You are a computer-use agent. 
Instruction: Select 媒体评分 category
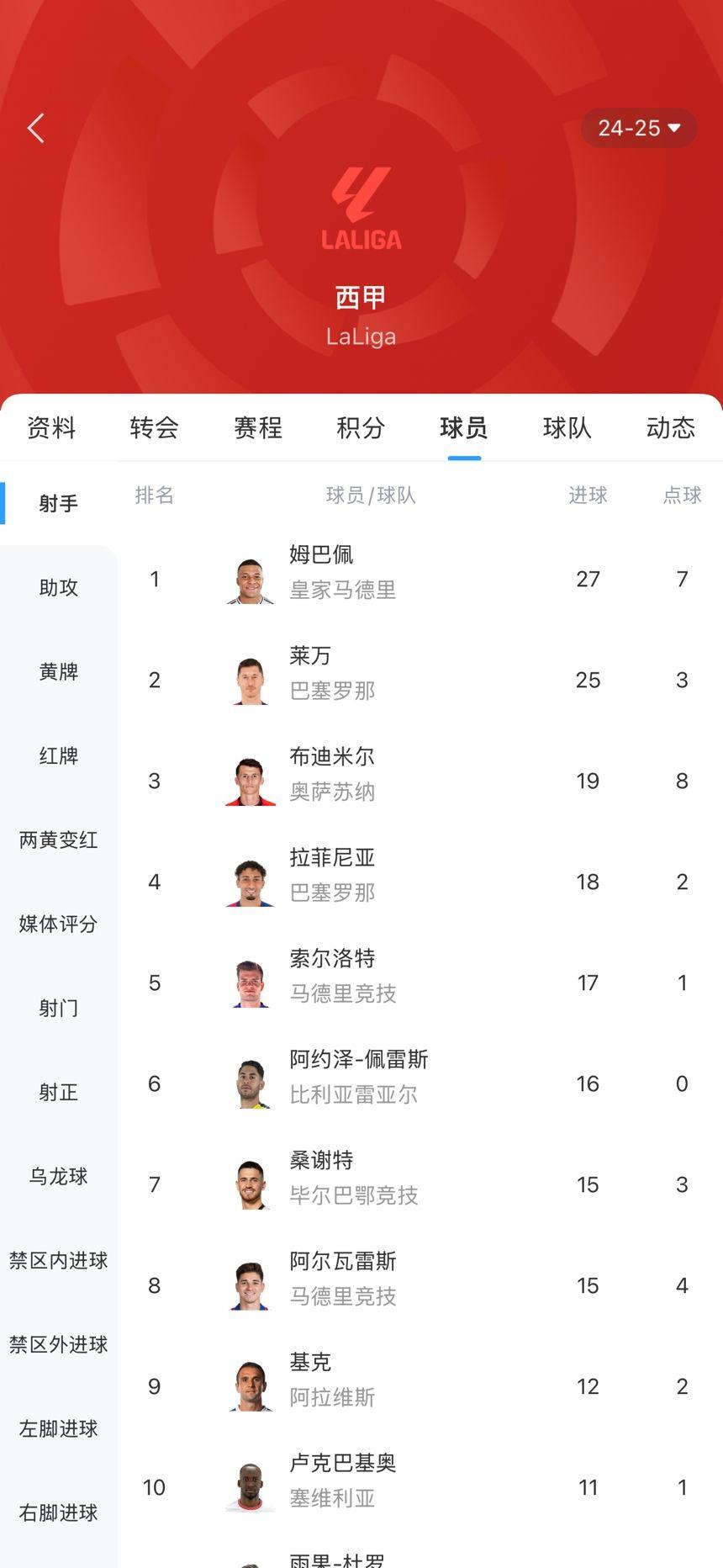tap(59, 924)
